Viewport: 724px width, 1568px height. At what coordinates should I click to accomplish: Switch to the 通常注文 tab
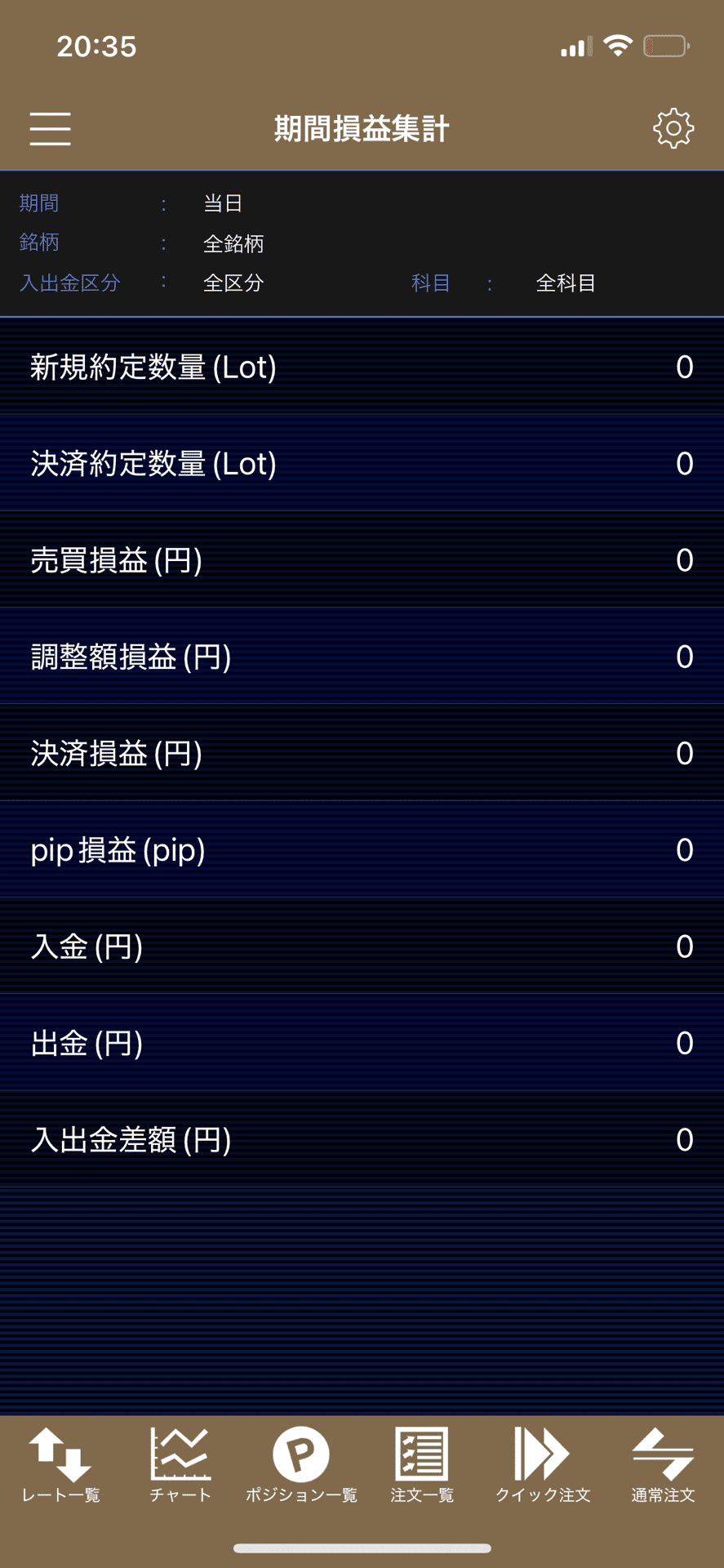pyautogui.click(x=663, y=1466)
